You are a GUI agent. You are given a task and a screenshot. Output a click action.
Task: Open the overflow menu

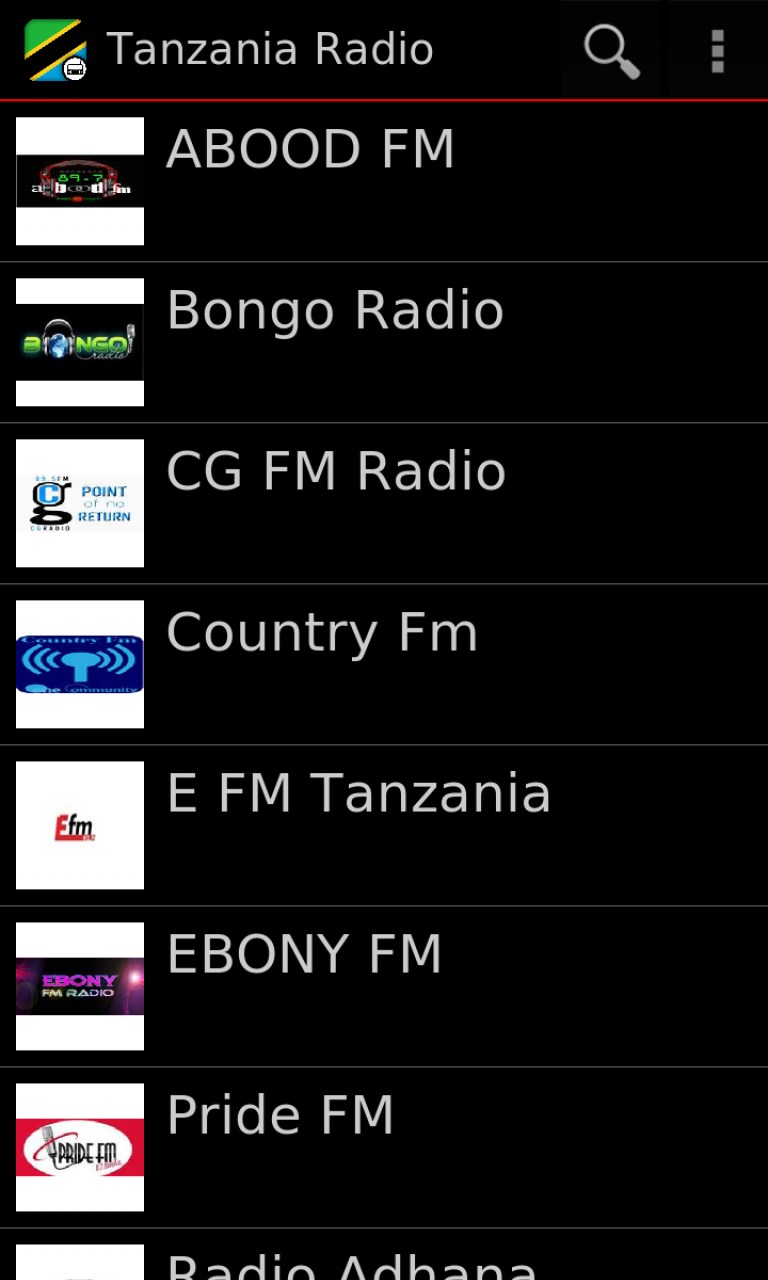coord(717,50)
